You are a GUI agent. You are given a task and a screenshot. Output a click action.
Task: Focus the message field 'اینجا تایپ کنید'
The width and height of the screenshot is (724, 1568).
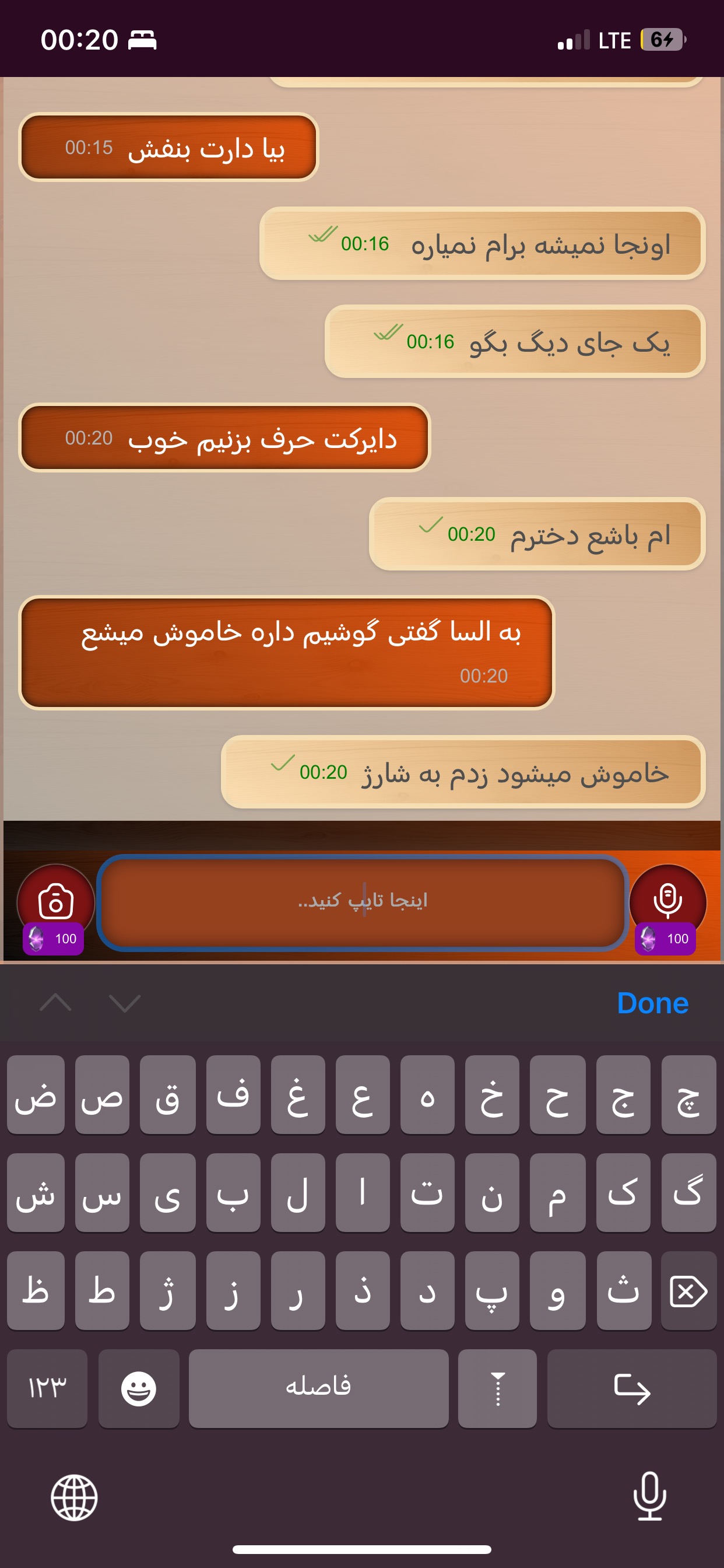coord(363,902)
